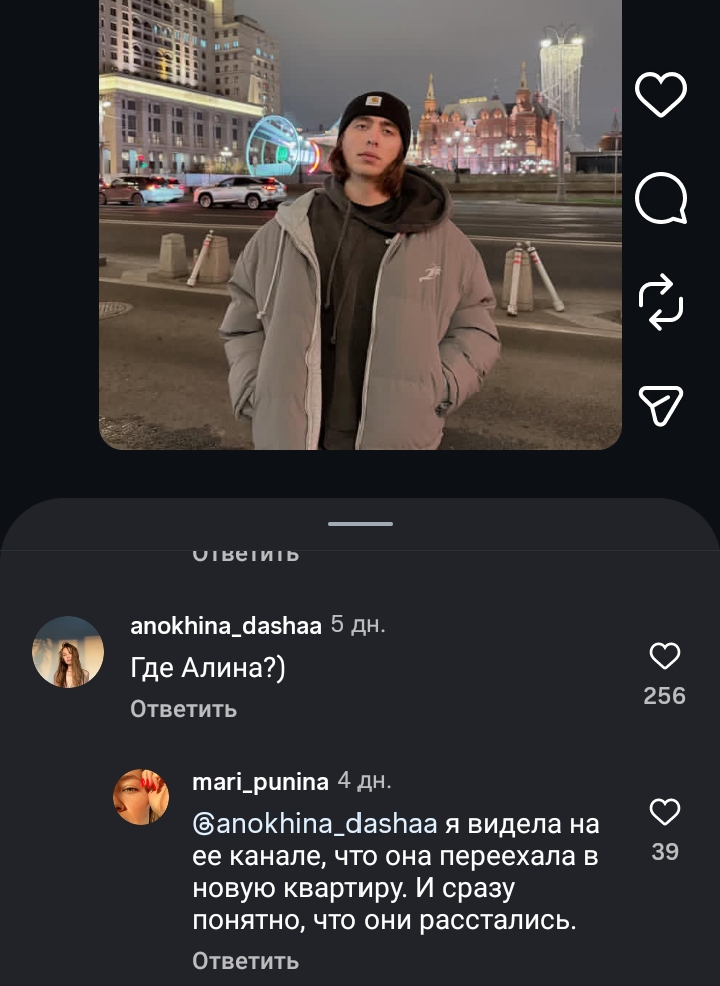720x986 pixels.
Task: Reply to anokhina_dashaa's comment
Action: click(x=183, y=709)
